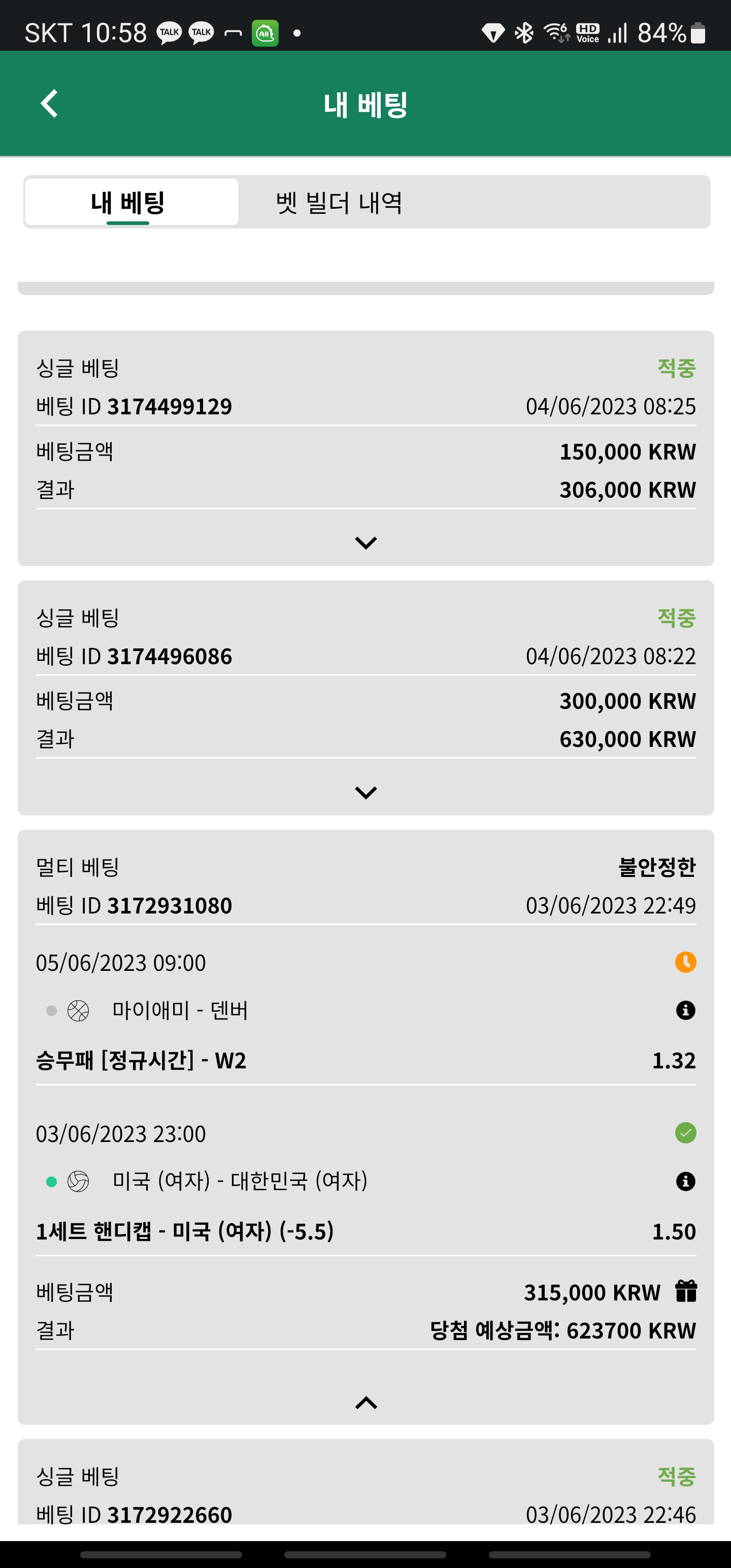The height and width of the screenshot is (1568, 731).
Task: Open info icon for 미국 (여자) - 대한민국 (여자)
Action: point(685,1182)
